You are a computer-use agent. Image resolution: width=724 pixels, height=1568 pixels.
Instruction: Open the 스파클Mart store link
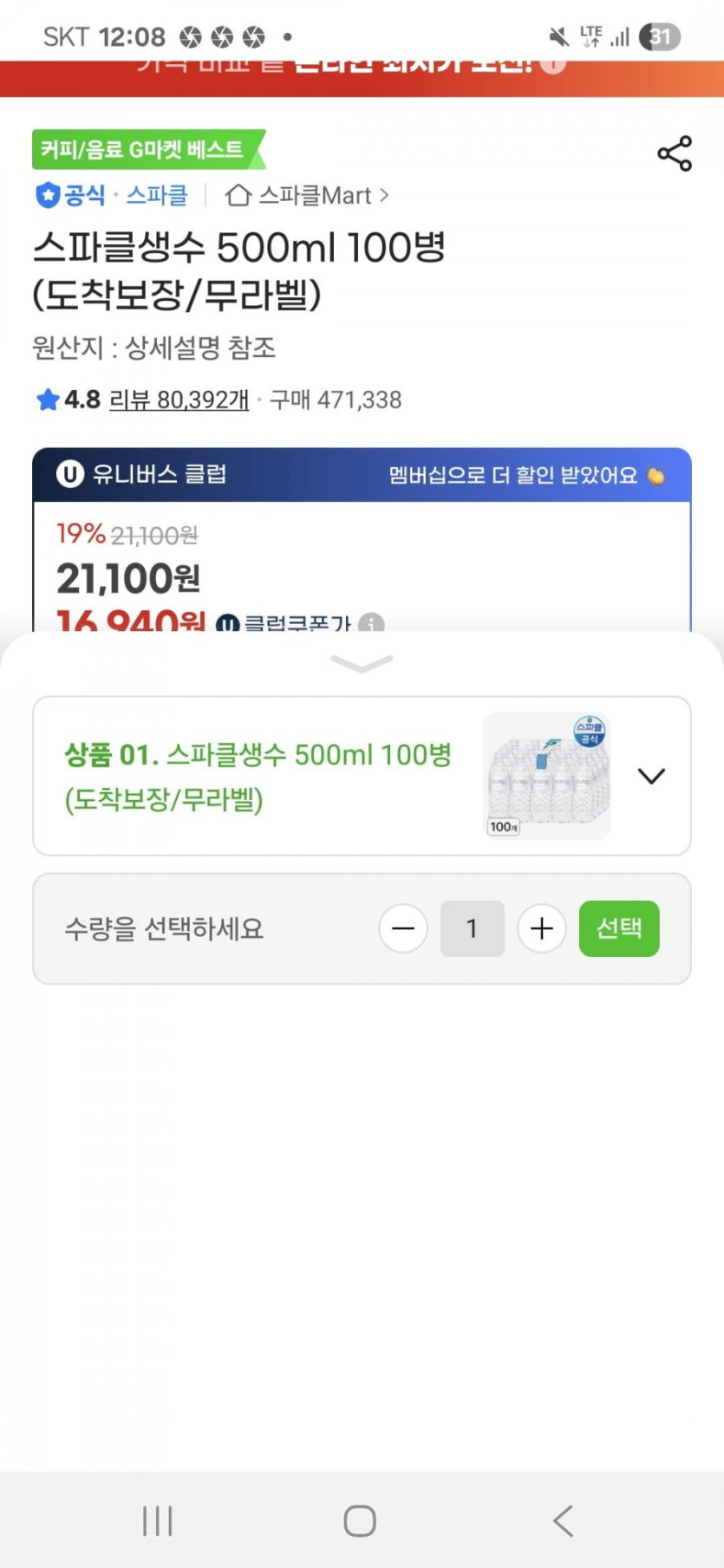coord(306,196)
